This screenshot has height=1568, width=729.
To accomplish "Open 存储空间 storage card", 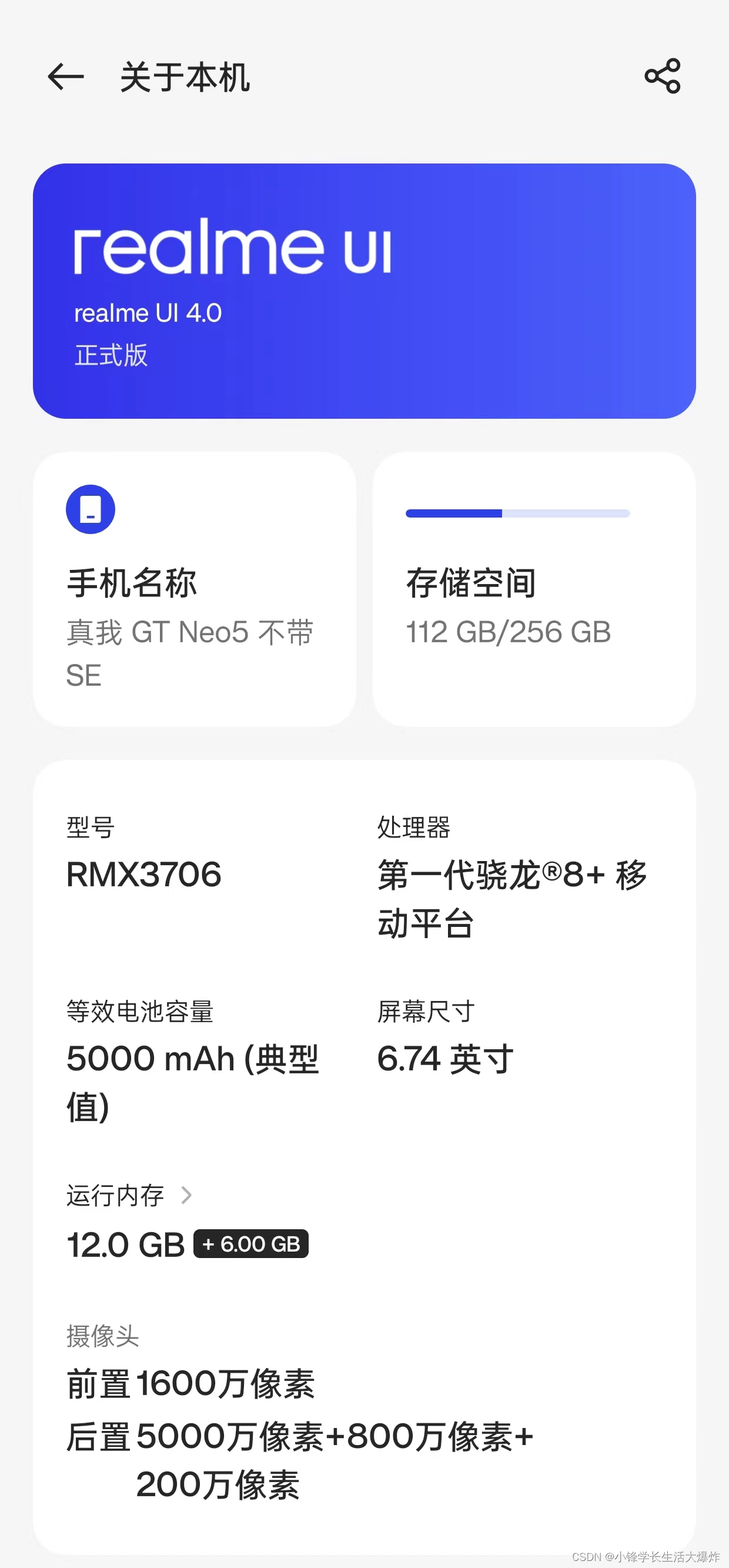I will pyautogui.click(x=534, y=589).
